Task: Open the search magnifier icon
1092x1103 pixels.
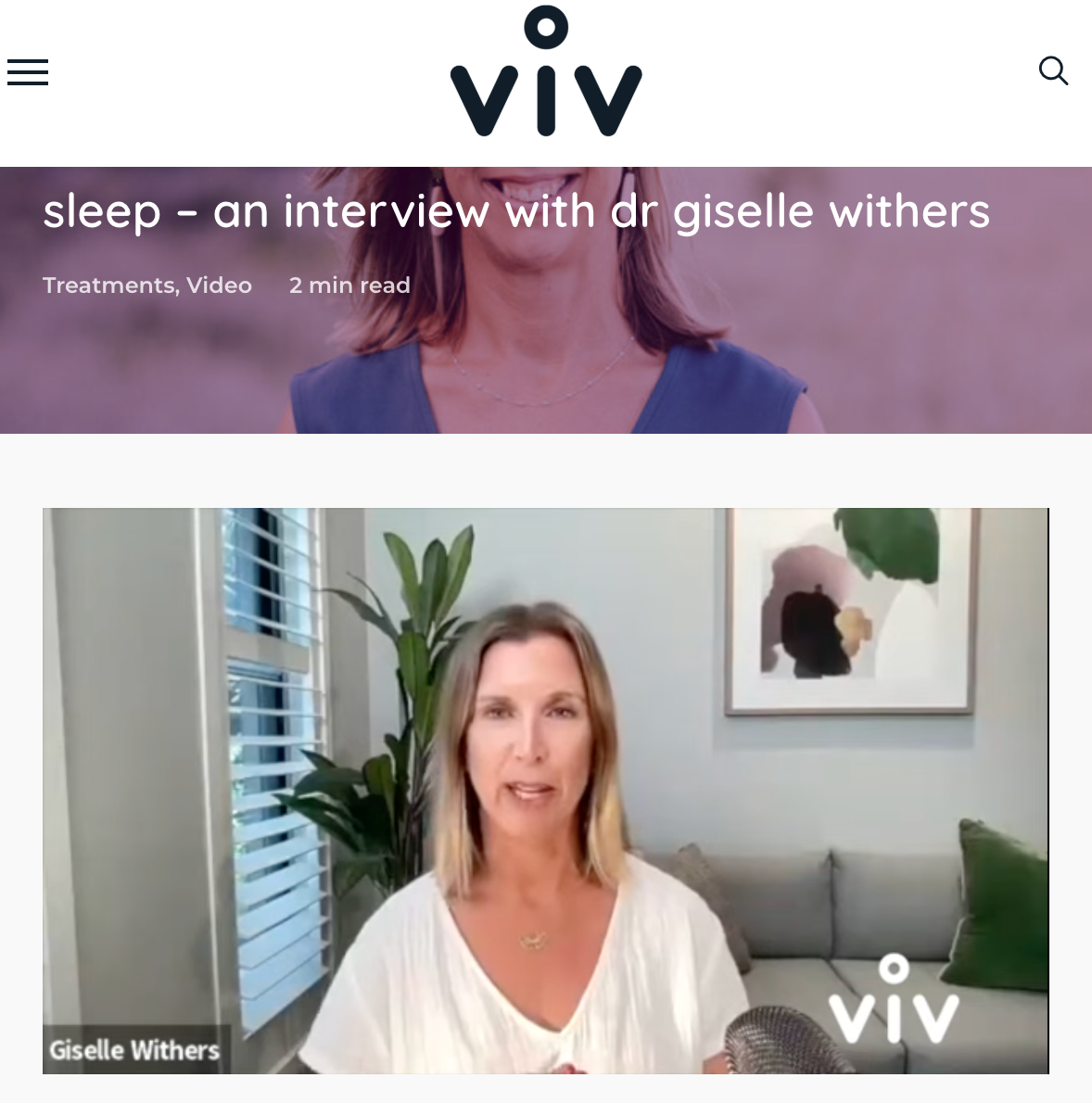Action: (1053, 70)
